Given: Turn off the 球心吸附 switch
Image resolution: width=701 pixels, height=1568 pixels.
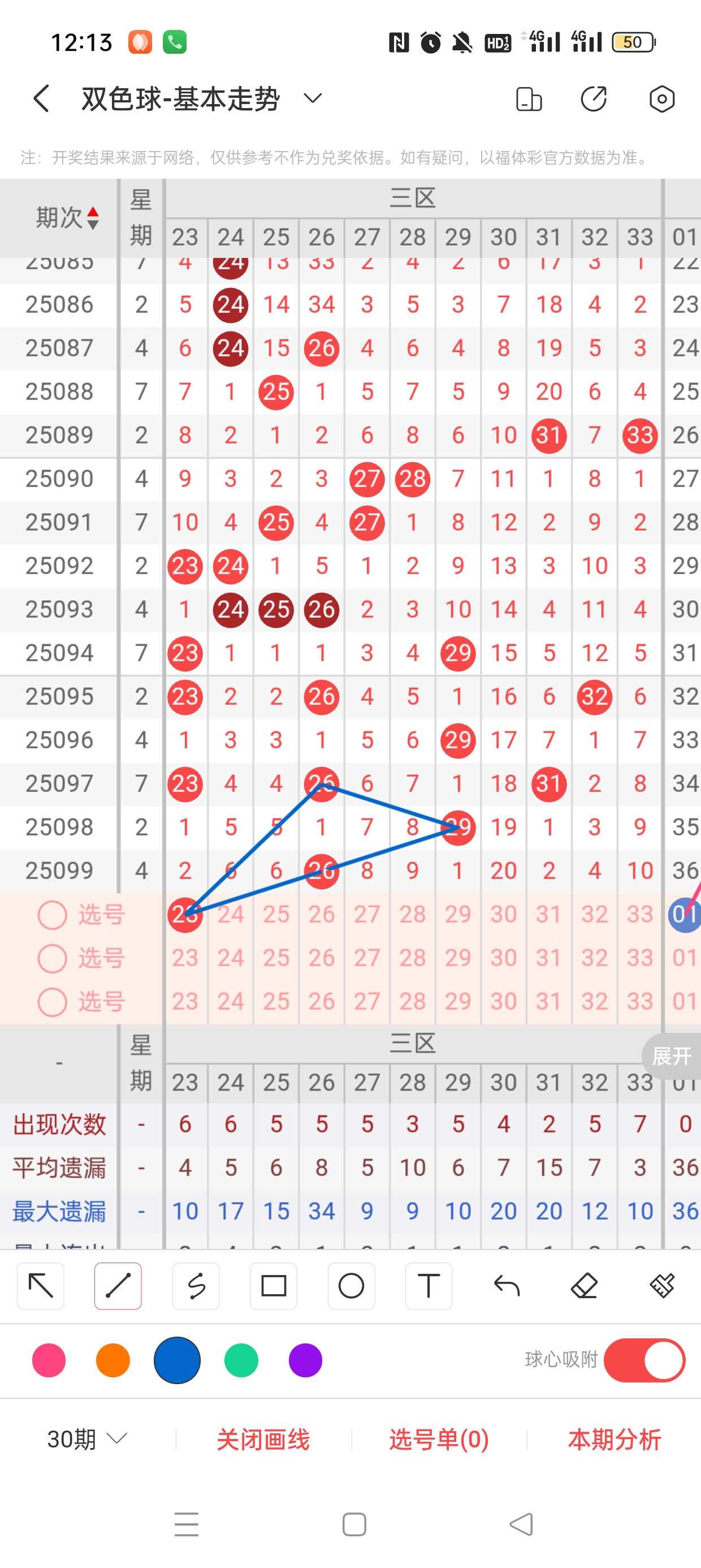Looking at the screenshot, I should click(644, 1360).
